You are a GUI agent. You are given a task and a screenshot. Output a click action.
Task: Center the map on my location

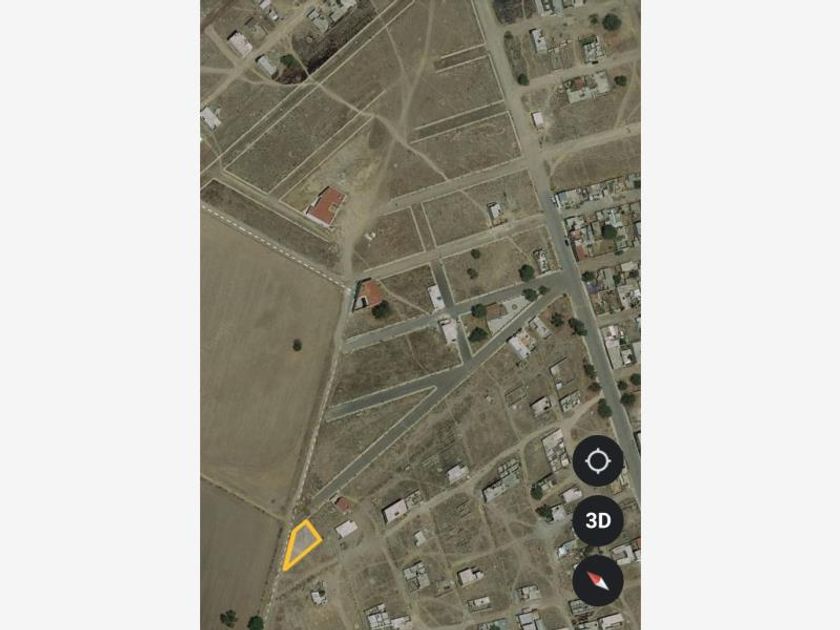(x=598, y=461)
